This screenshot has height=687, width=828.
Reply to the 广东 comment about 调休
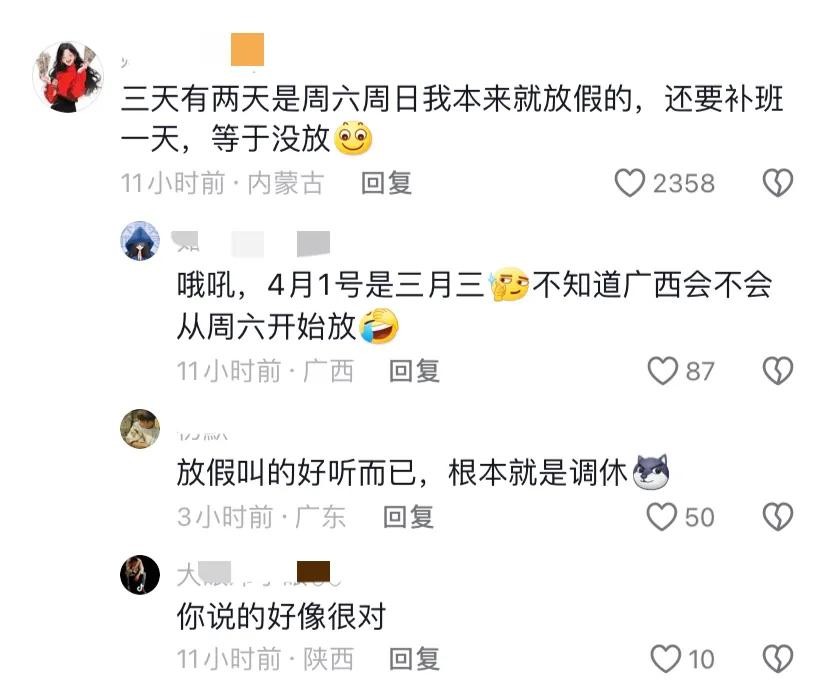pyautogui.click(x=408, y=516)
